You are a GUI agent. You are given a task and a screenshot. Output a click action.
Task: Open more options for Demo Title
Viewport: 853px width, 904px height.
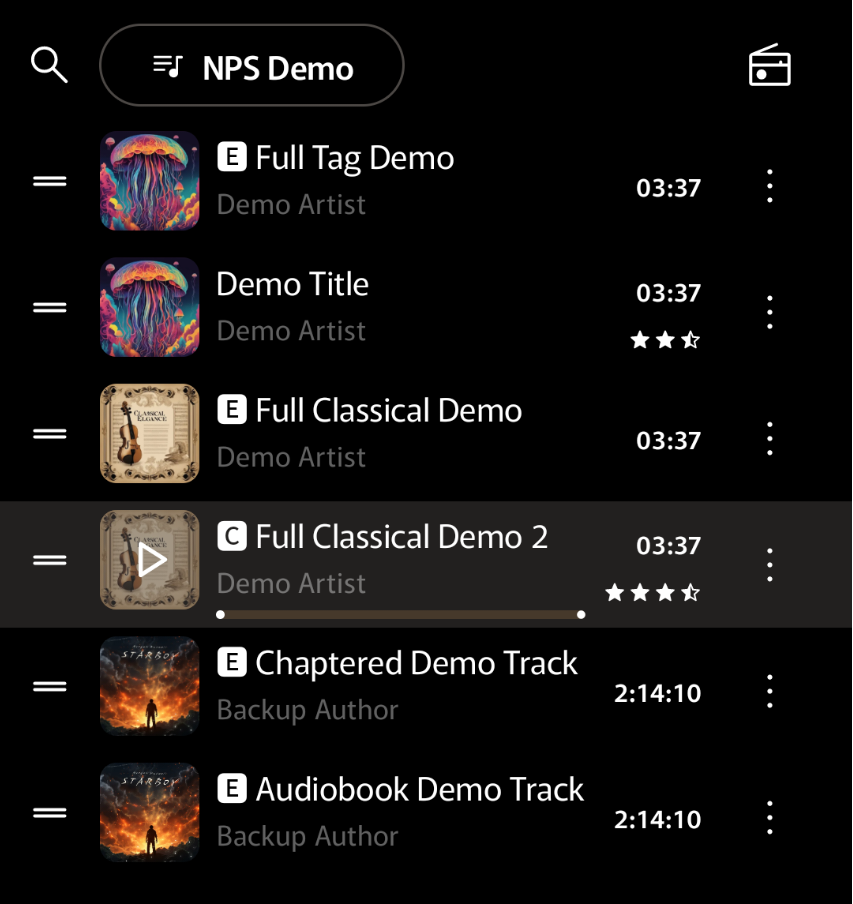point(769,312)
